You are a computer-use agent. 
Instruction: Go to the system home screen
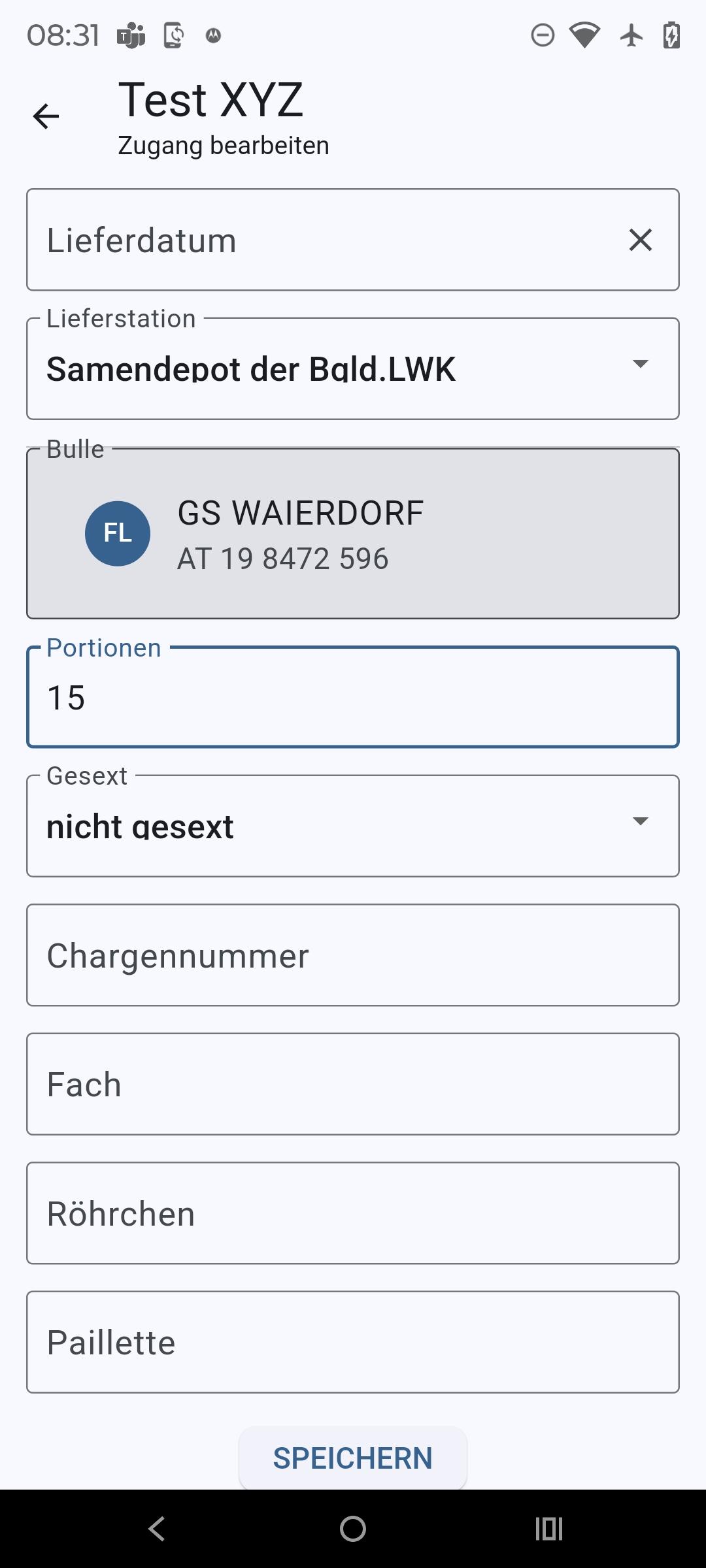353,1529
